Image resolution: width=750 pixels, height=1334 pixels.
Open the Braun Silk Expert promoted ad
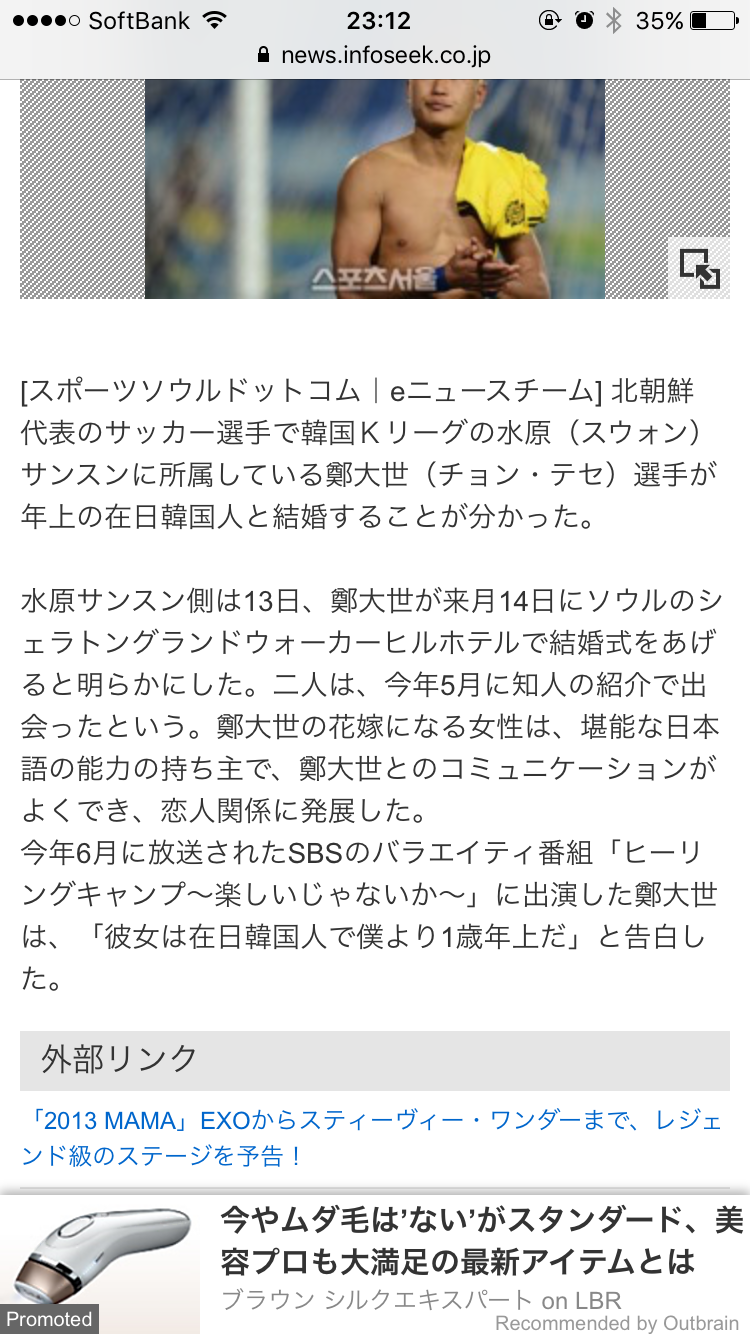[482, 1241]
